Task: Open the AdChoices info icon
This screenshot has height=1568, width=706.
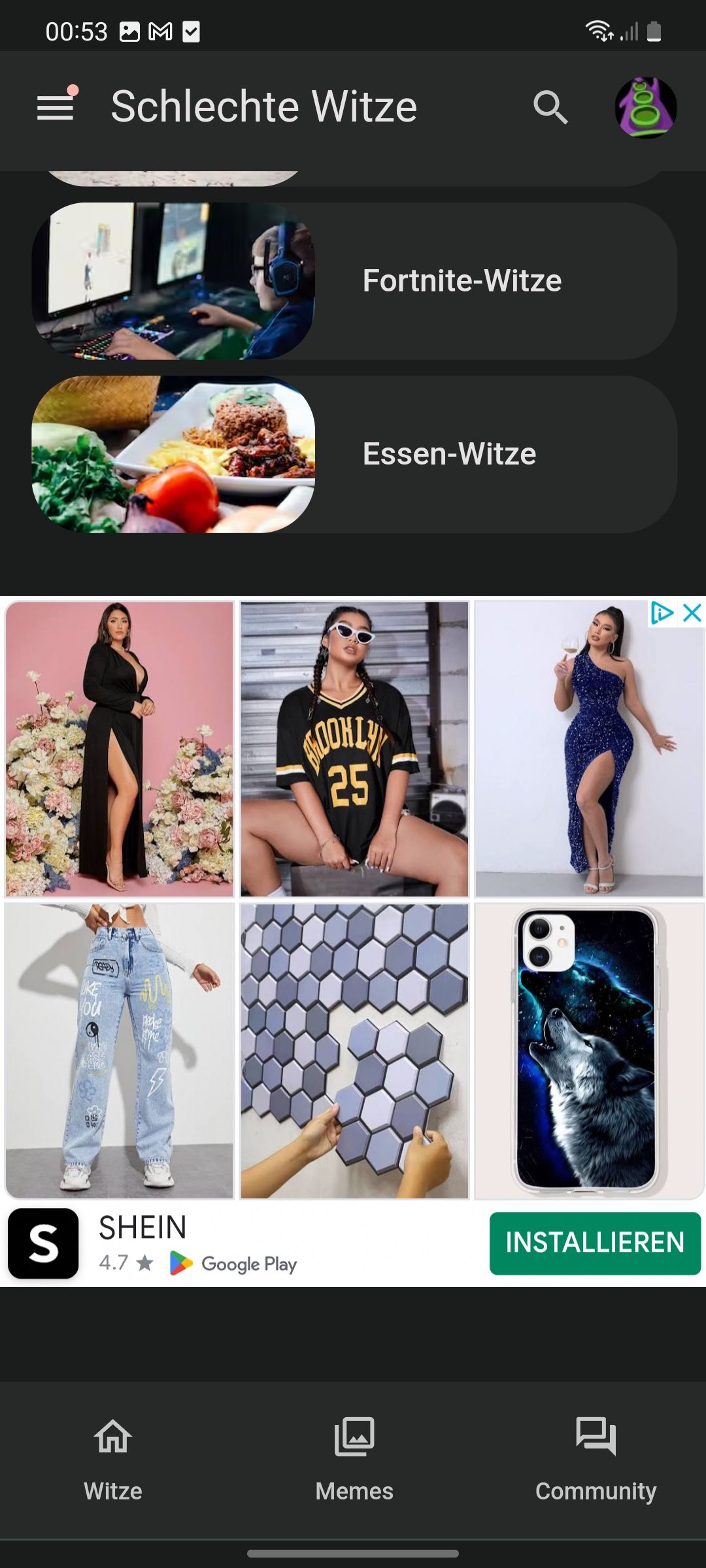Action: tap(662, 613)
